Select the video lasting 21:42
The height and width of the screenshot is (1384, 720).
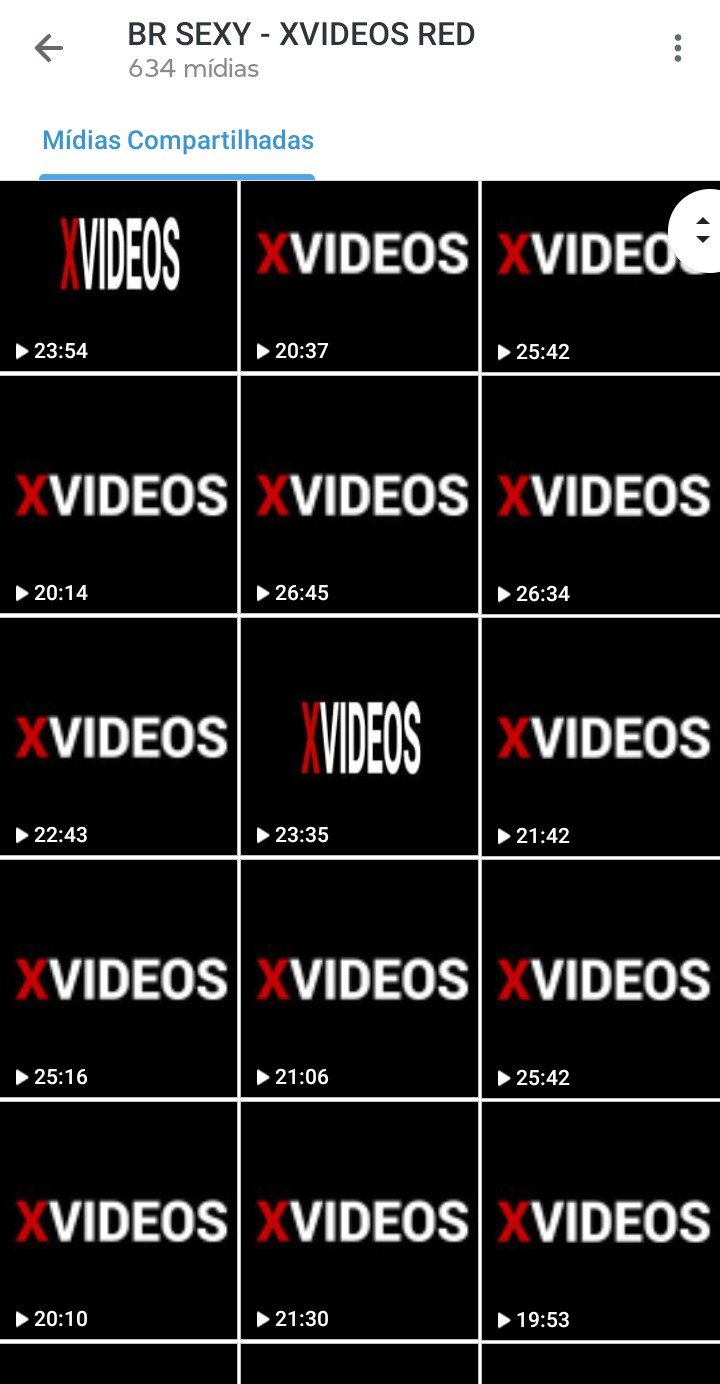coord(601,737)
